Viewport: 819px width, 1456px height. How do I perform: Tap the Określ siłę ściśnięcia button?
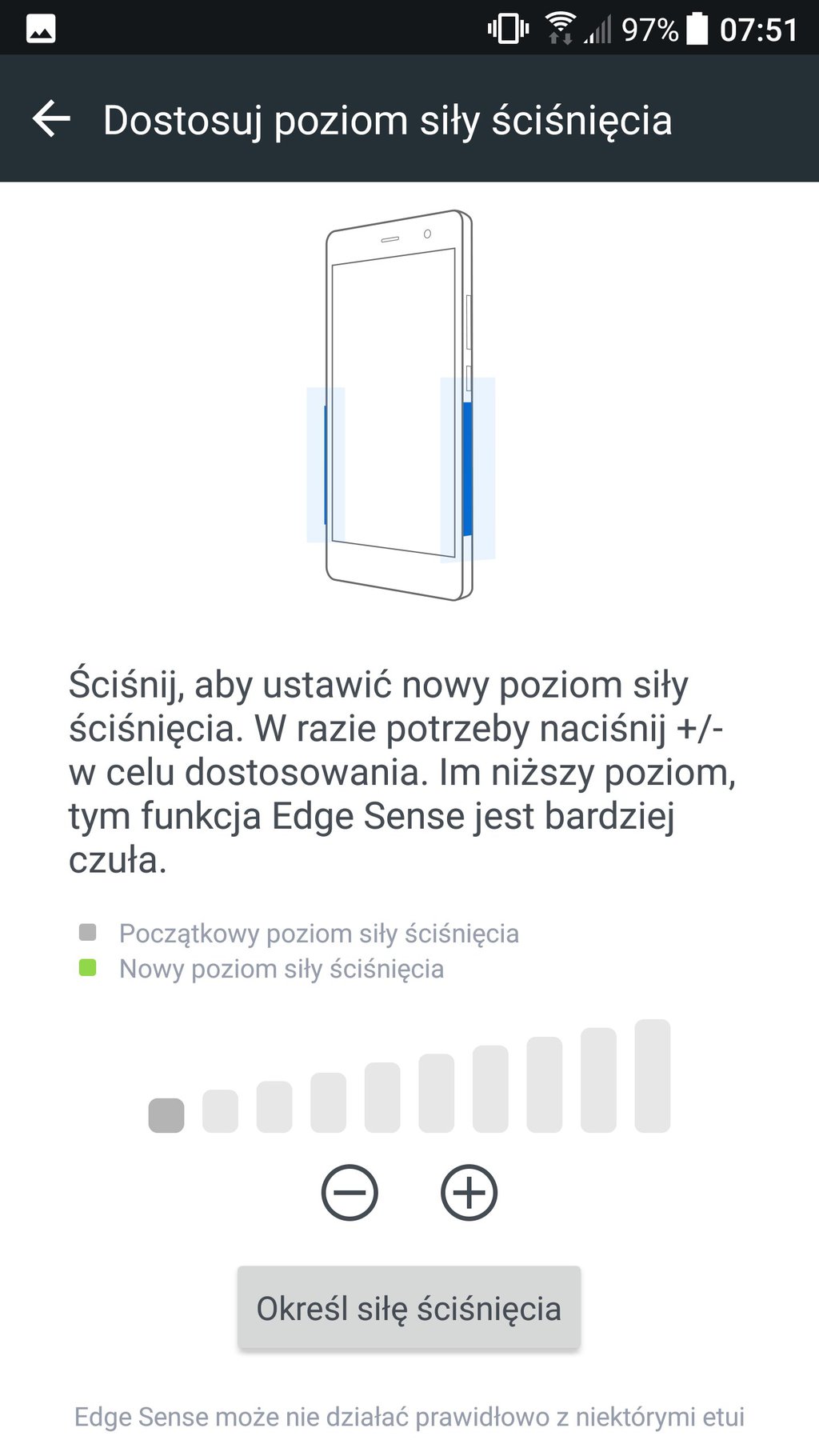[409, 1309]
